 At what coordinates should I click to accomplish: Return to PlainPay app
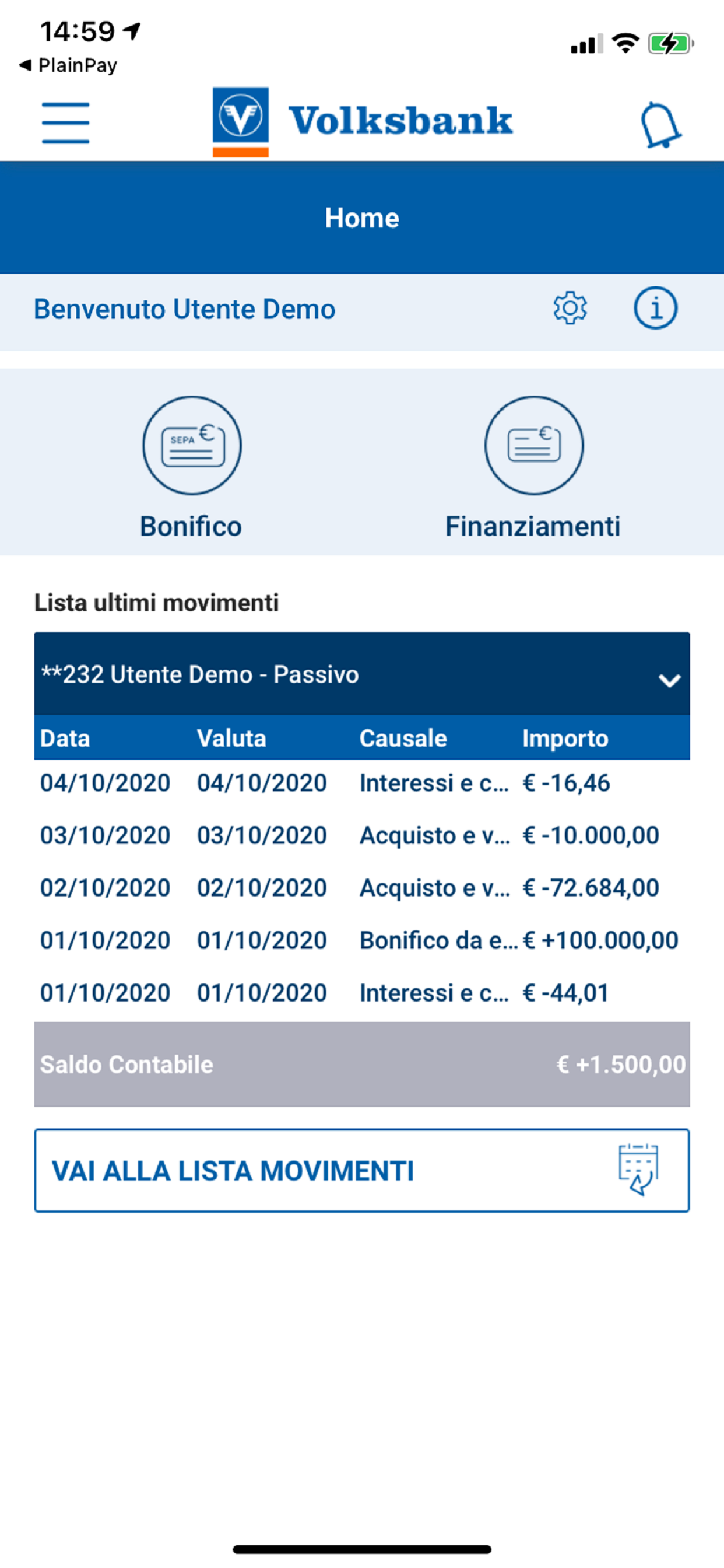[68, 65]
